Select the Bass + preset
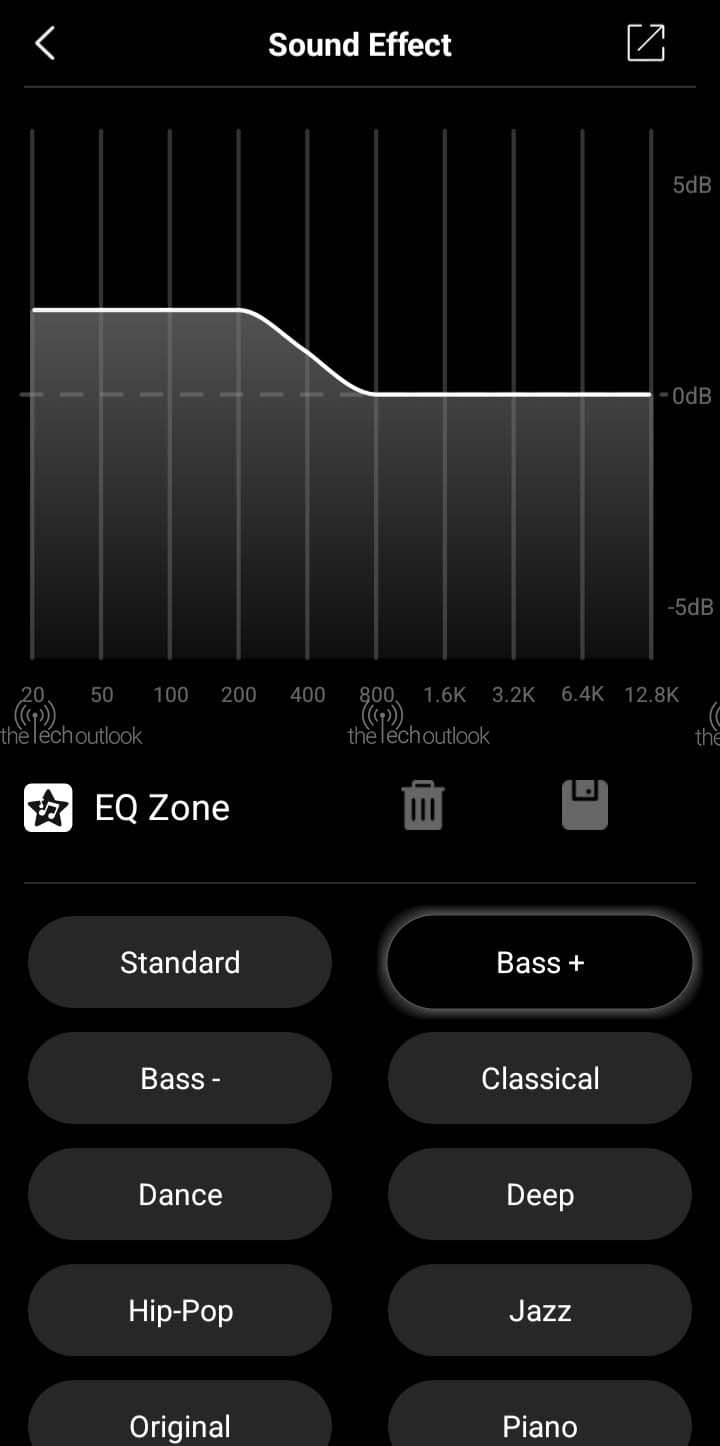Viewport: 720px width, 1446px height. pos(540,962)
